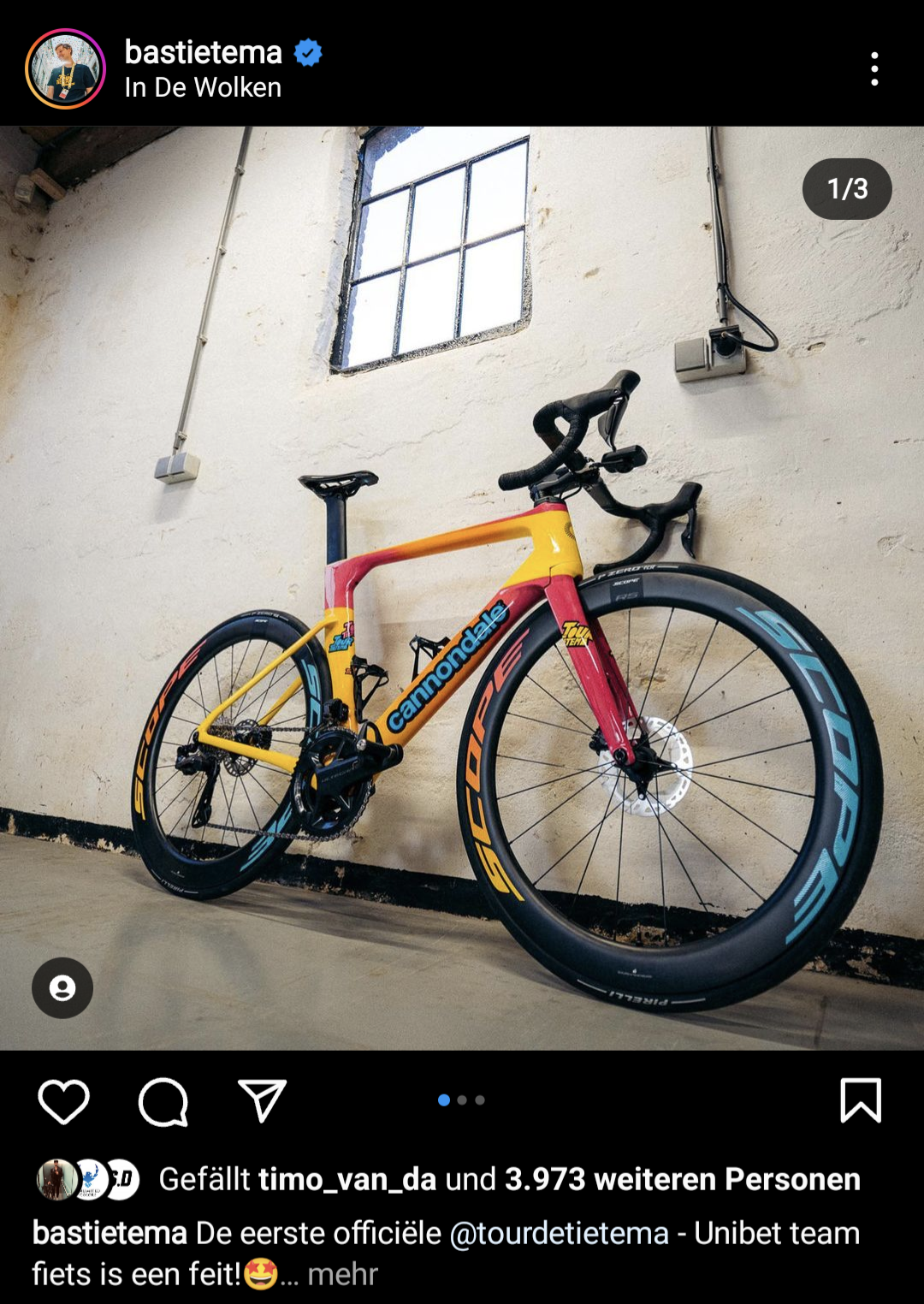Open the @tourdetietema mention in the caption
The width and height of the screenshot is (924, 1304).
(559, 1233)
